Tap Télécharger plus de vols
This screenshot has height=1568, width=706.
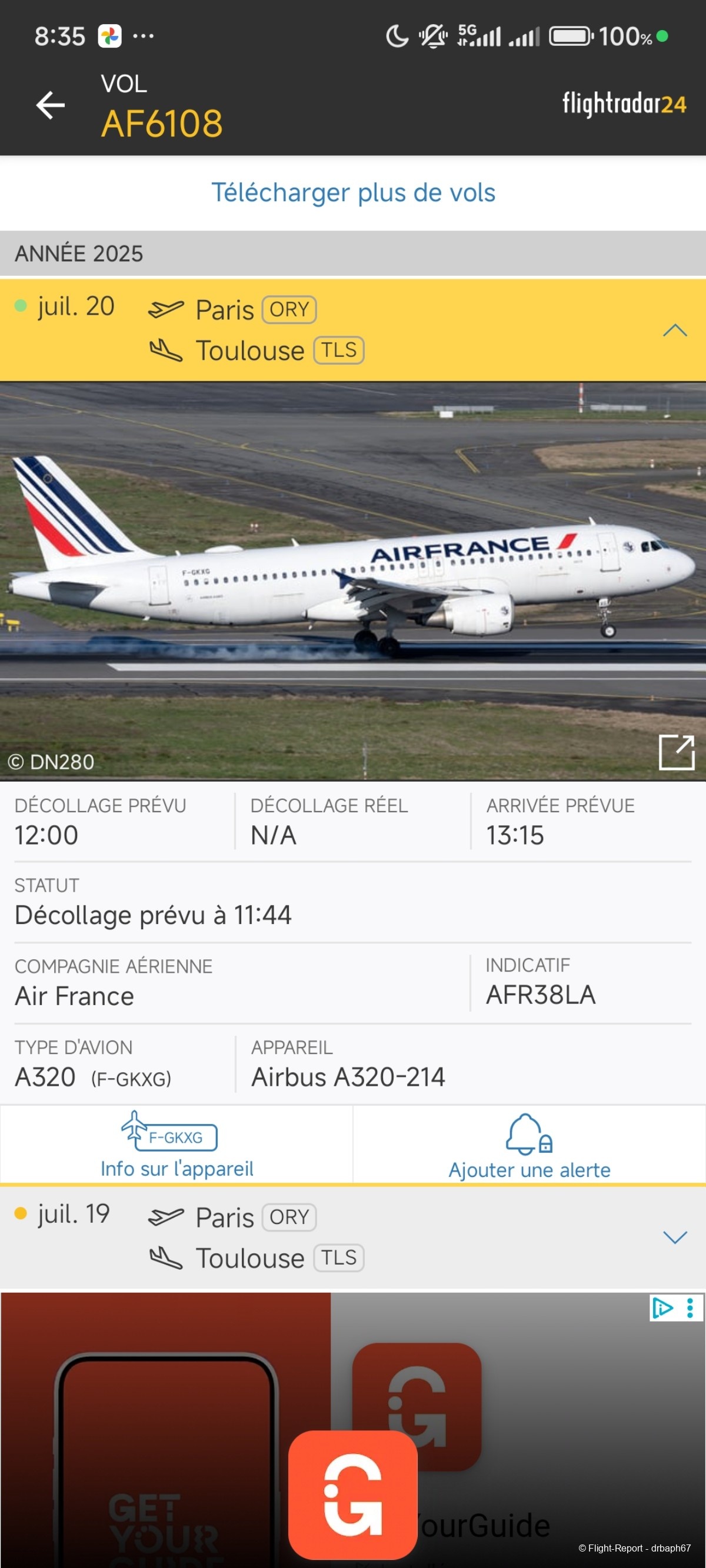352,193
